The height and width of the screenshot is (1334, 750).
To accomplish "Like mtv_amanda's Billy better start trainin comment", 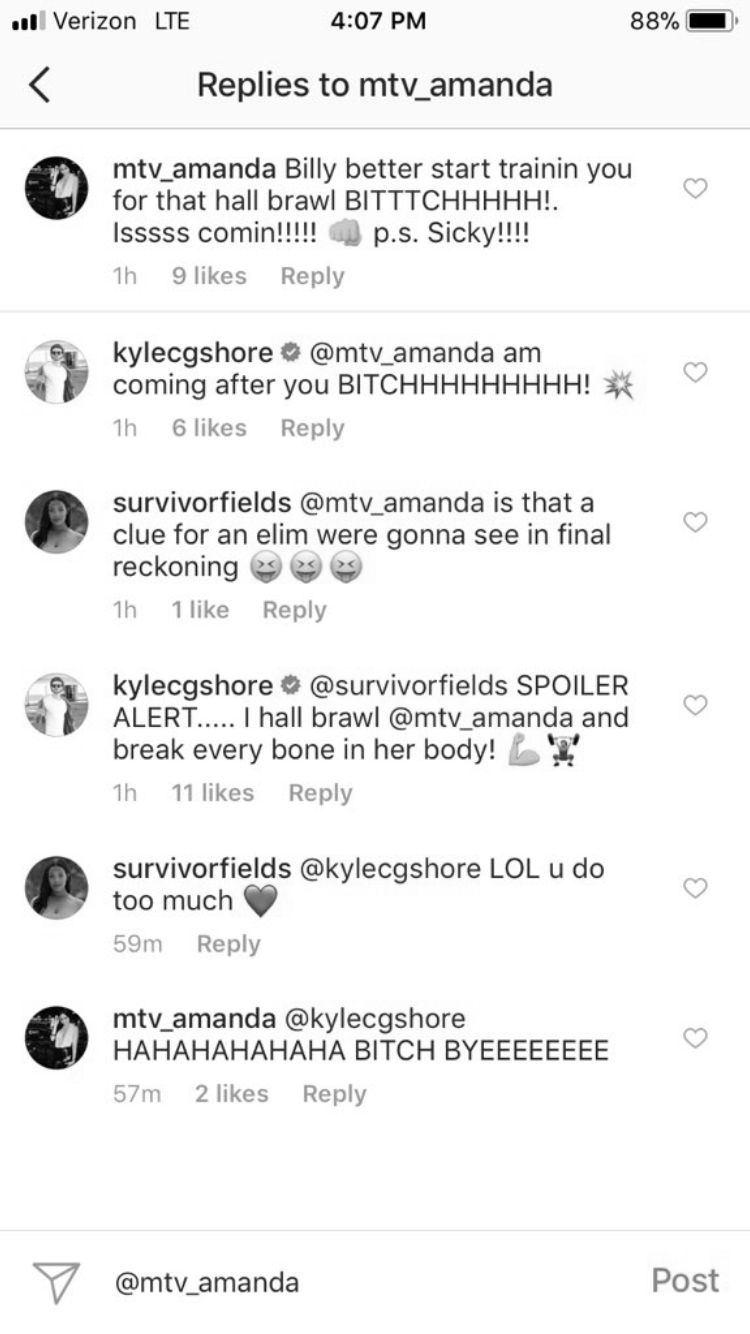I will [x=695, y=188].
